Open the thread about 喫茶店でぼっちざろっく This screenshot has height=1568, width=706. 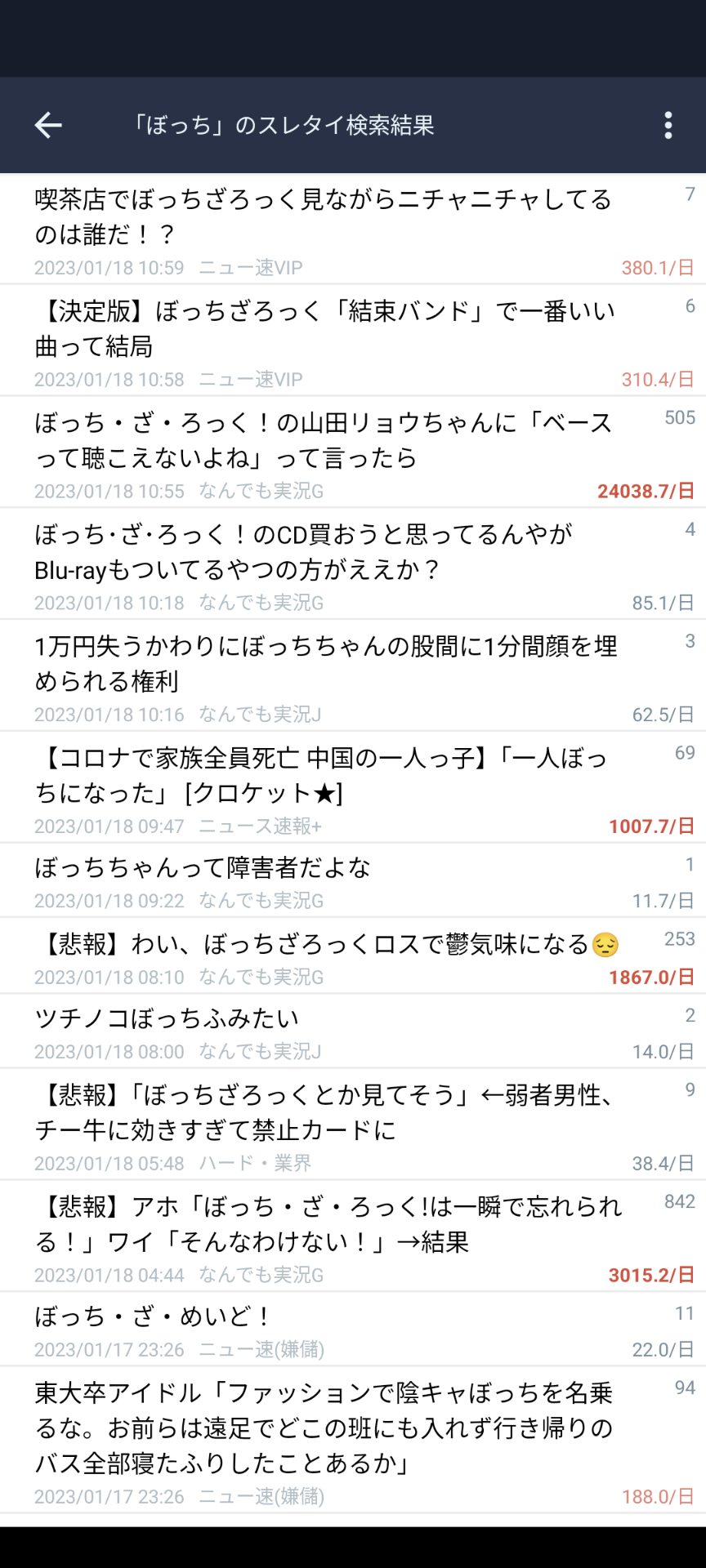324,217
